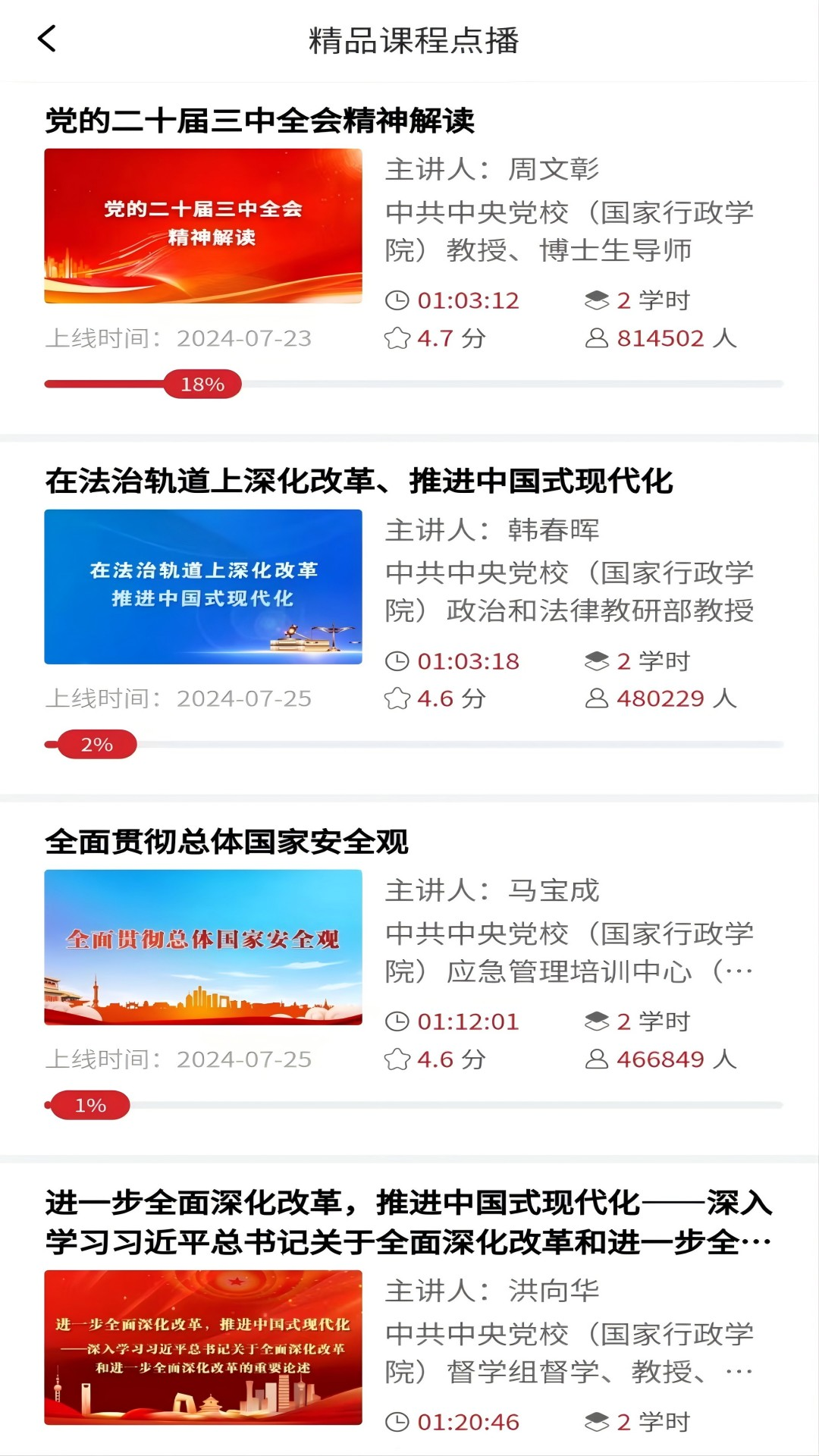Tap the star rating icon beside 4.7 分
Screen dimensions: 819x1456
(x=397, y=338)
